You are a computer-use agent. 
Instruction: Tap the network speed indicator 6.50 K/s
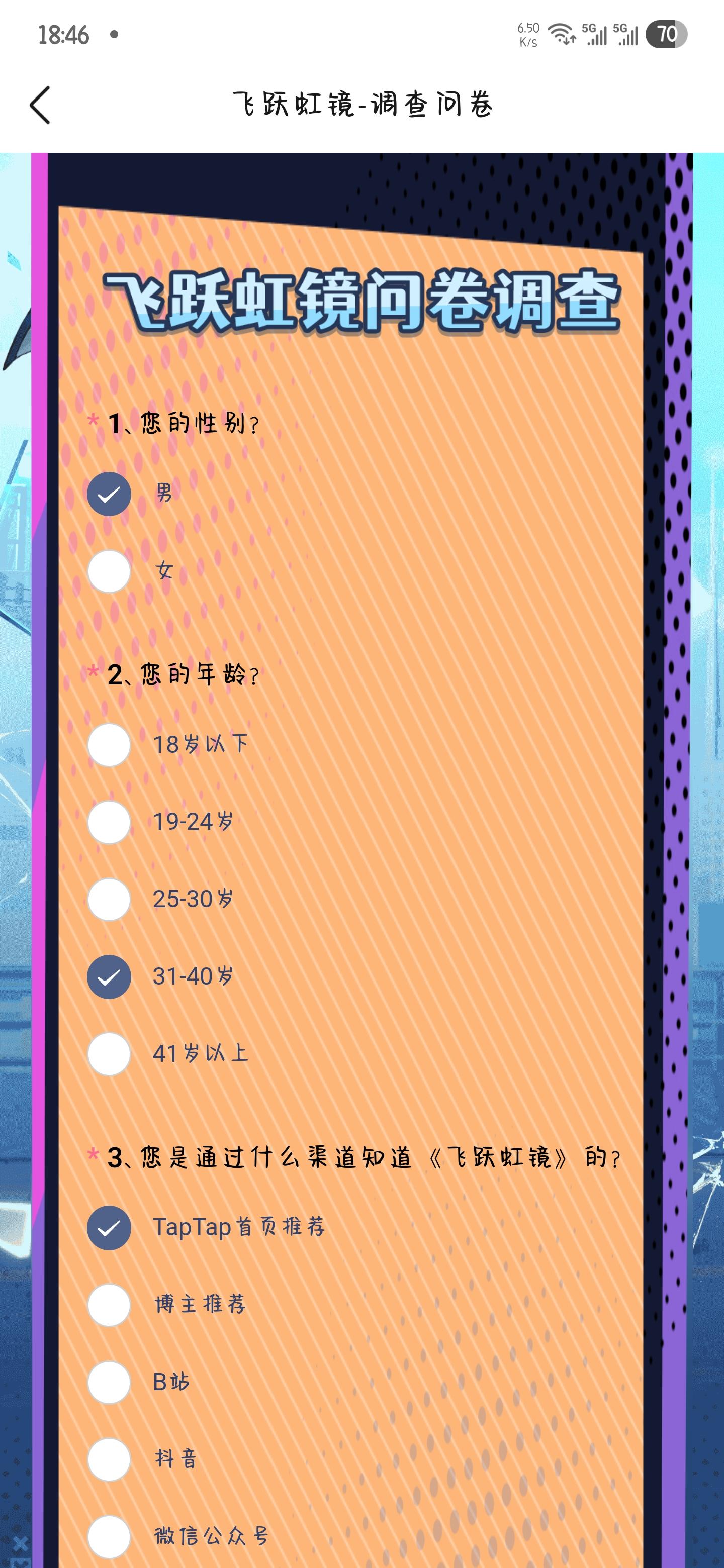pos(527,34)
